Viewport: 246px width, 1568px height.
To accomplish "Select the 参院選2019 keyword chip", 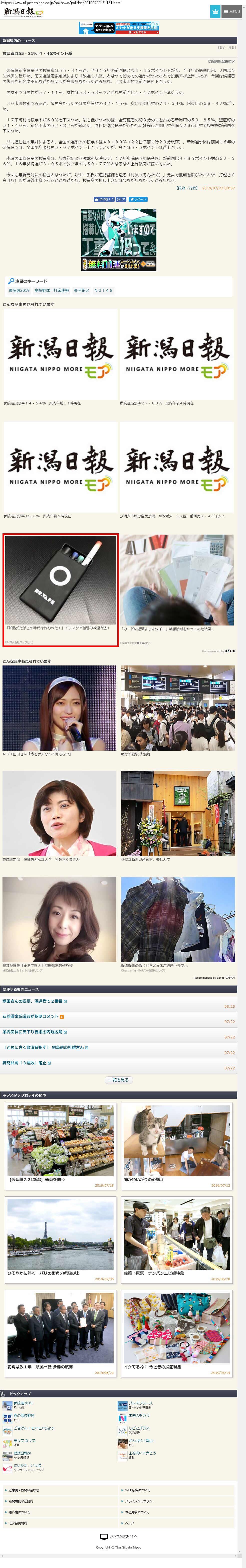I will (19, 290).
